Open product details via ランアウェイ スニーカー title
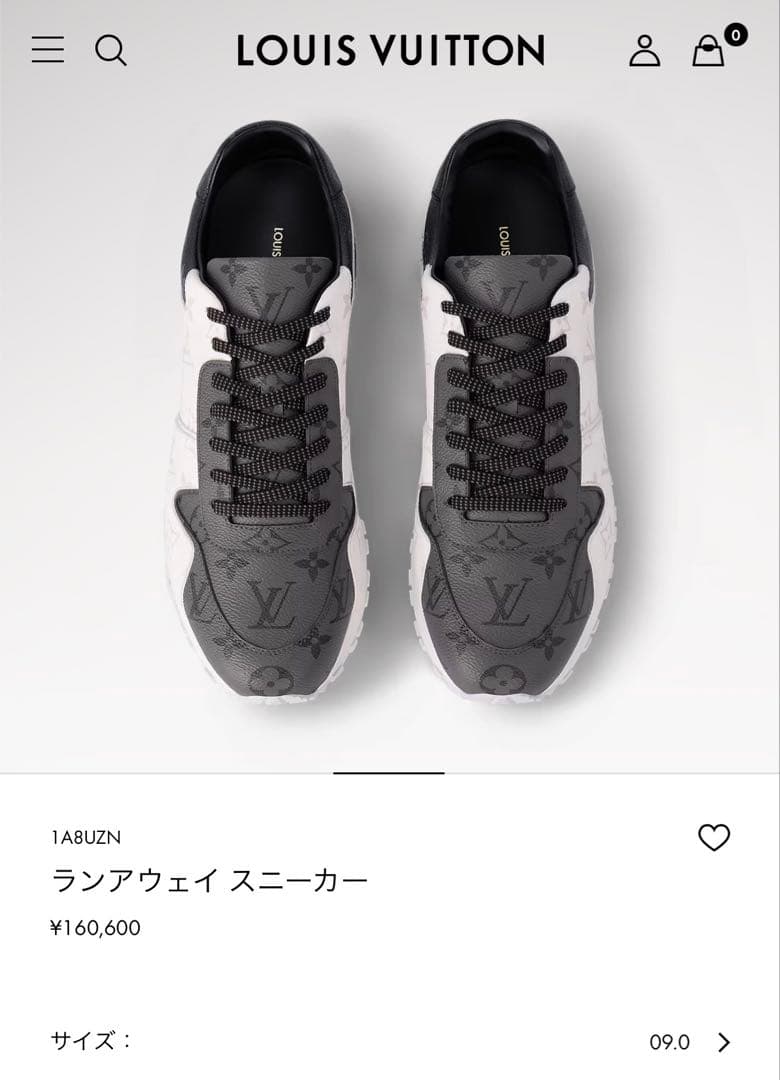Viewport: 780px width, 1080px height. click(x=211, y=880)
